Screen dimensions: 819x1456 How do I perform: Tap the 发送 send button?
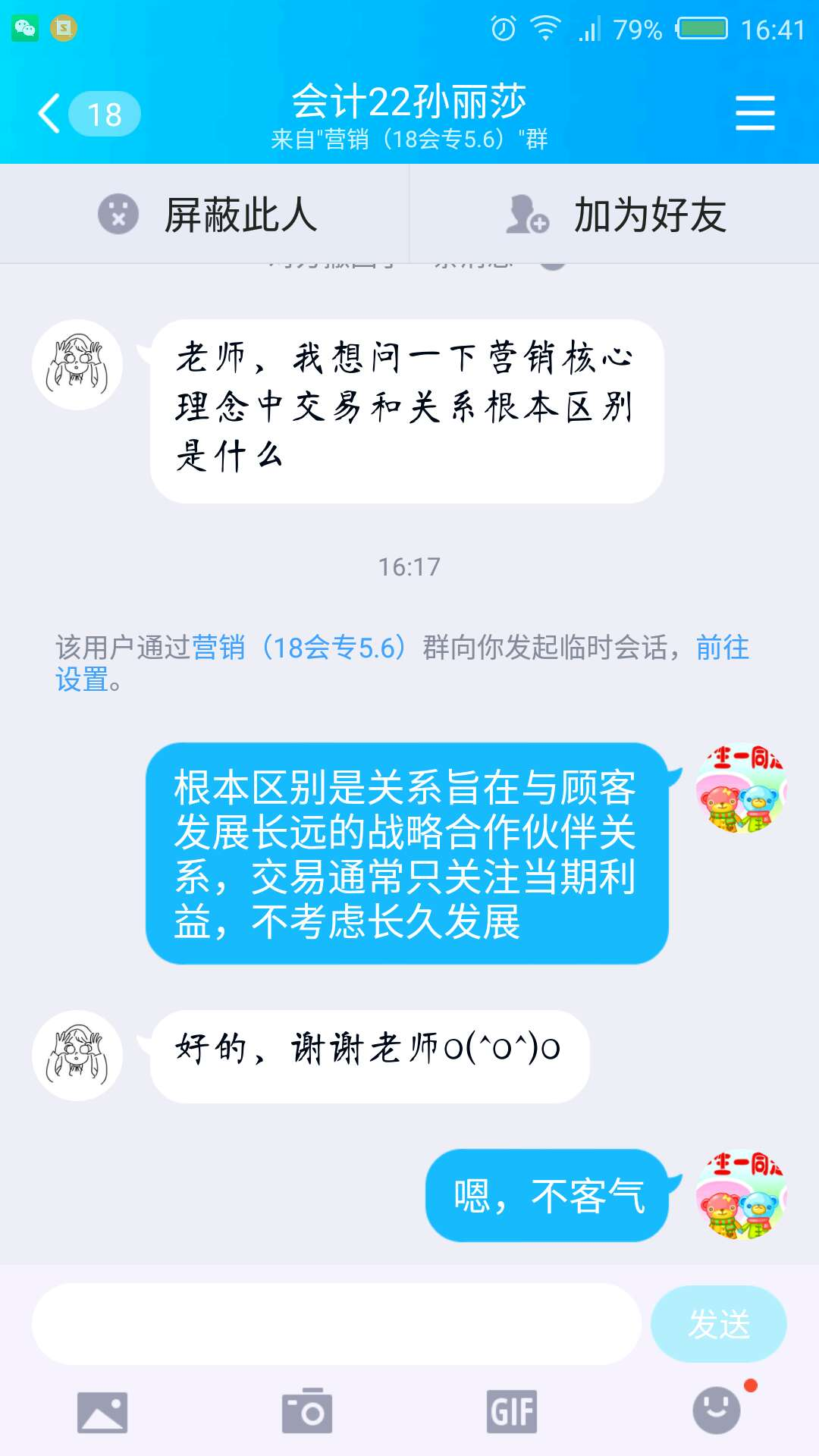718,1324
